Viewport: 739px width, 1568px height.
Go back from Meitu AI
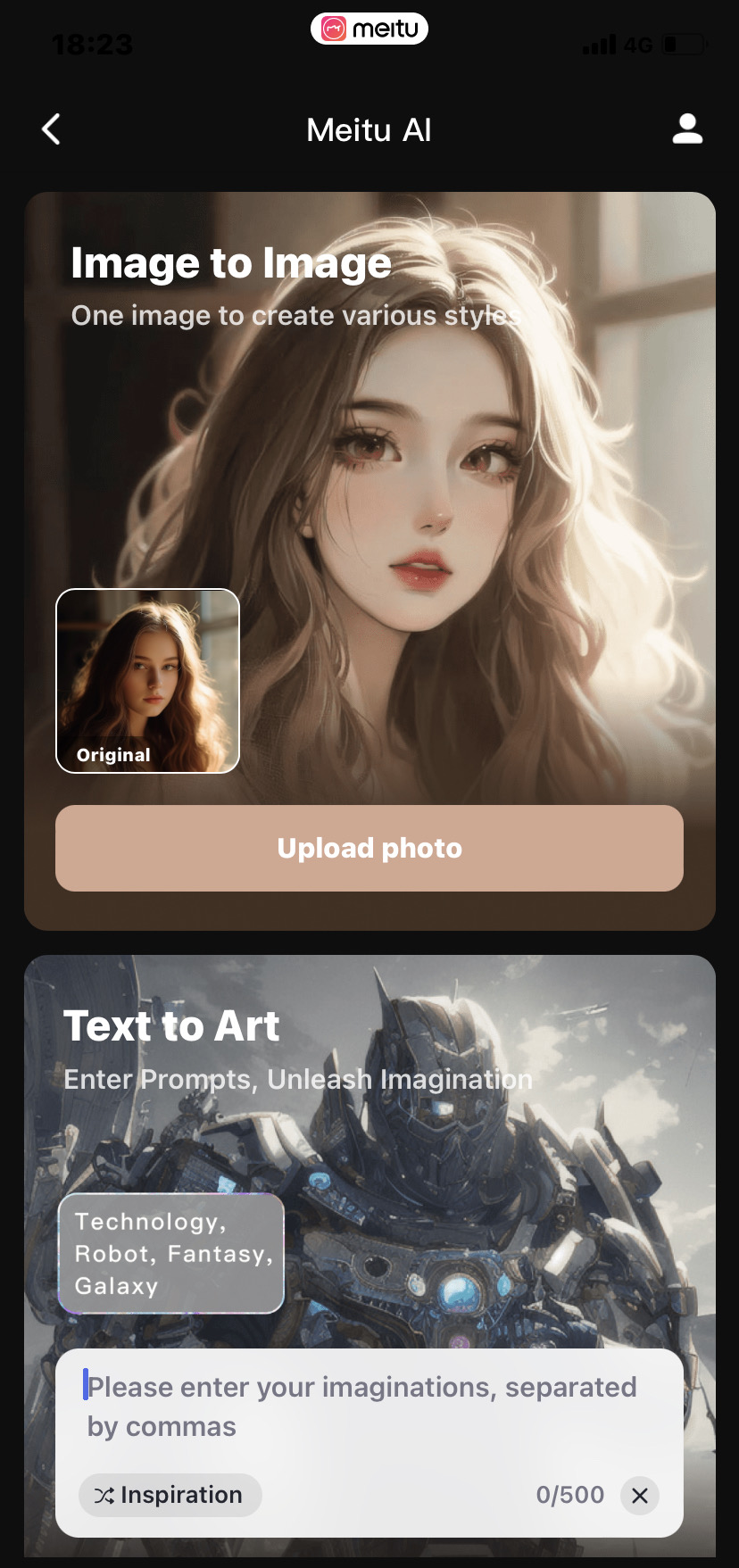point(52,129)
